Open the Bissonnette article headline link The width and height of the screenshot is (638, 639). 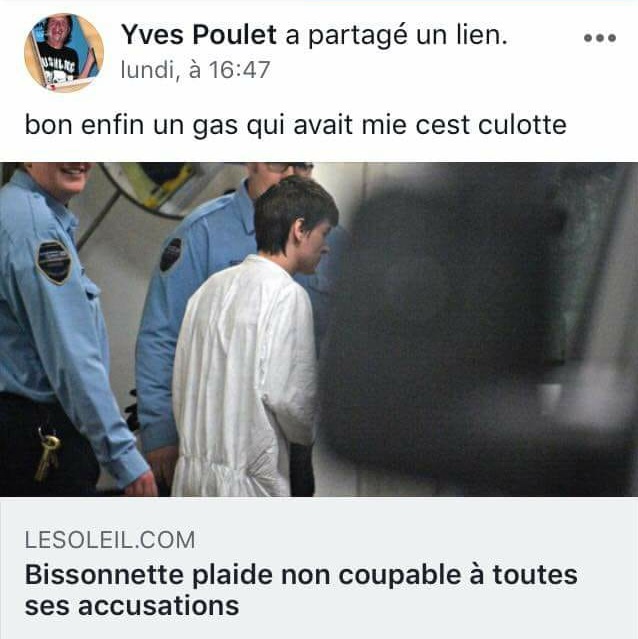[300, 590]
